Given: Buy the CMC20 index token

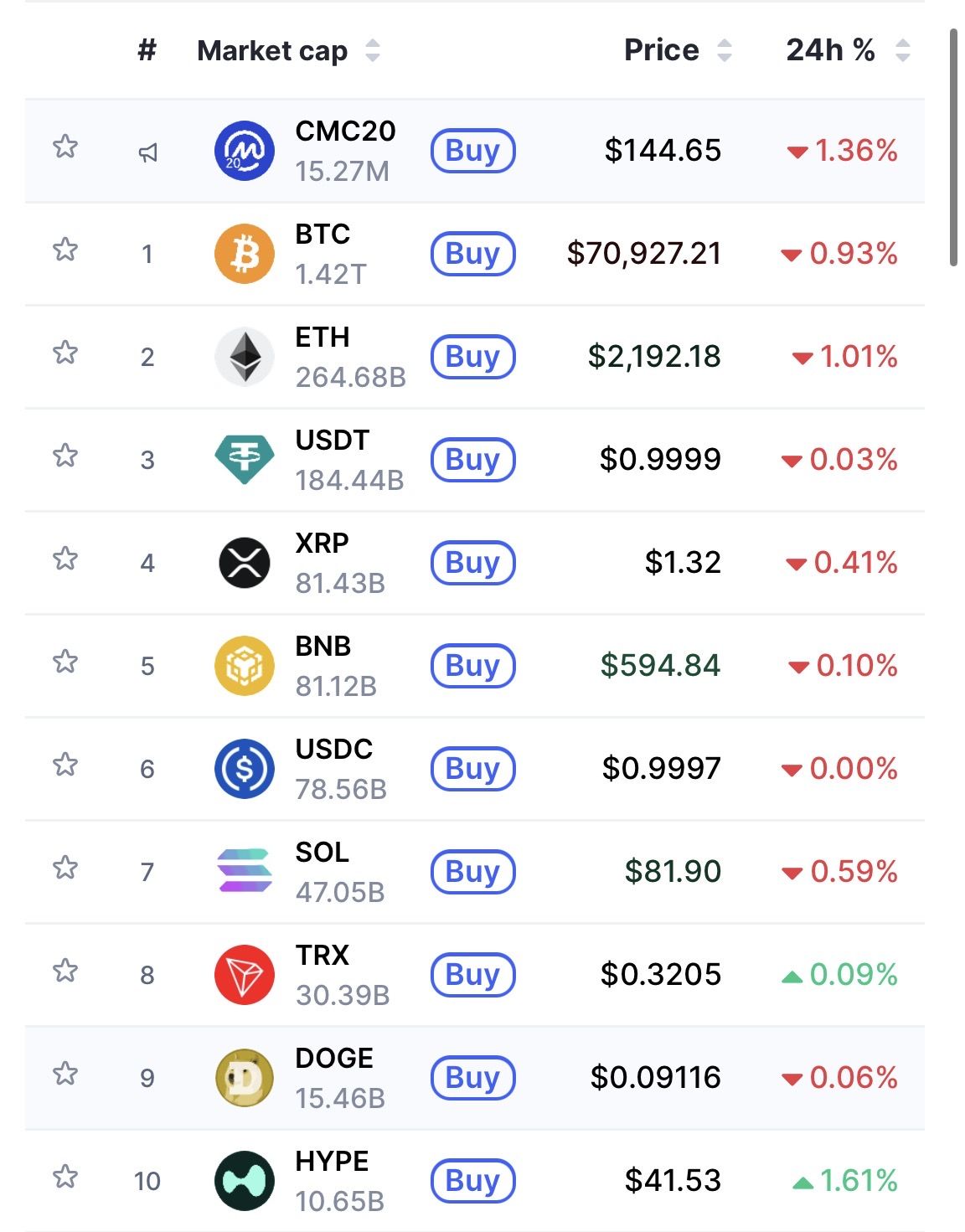Looking at the screenshot, I should [472, 151].
